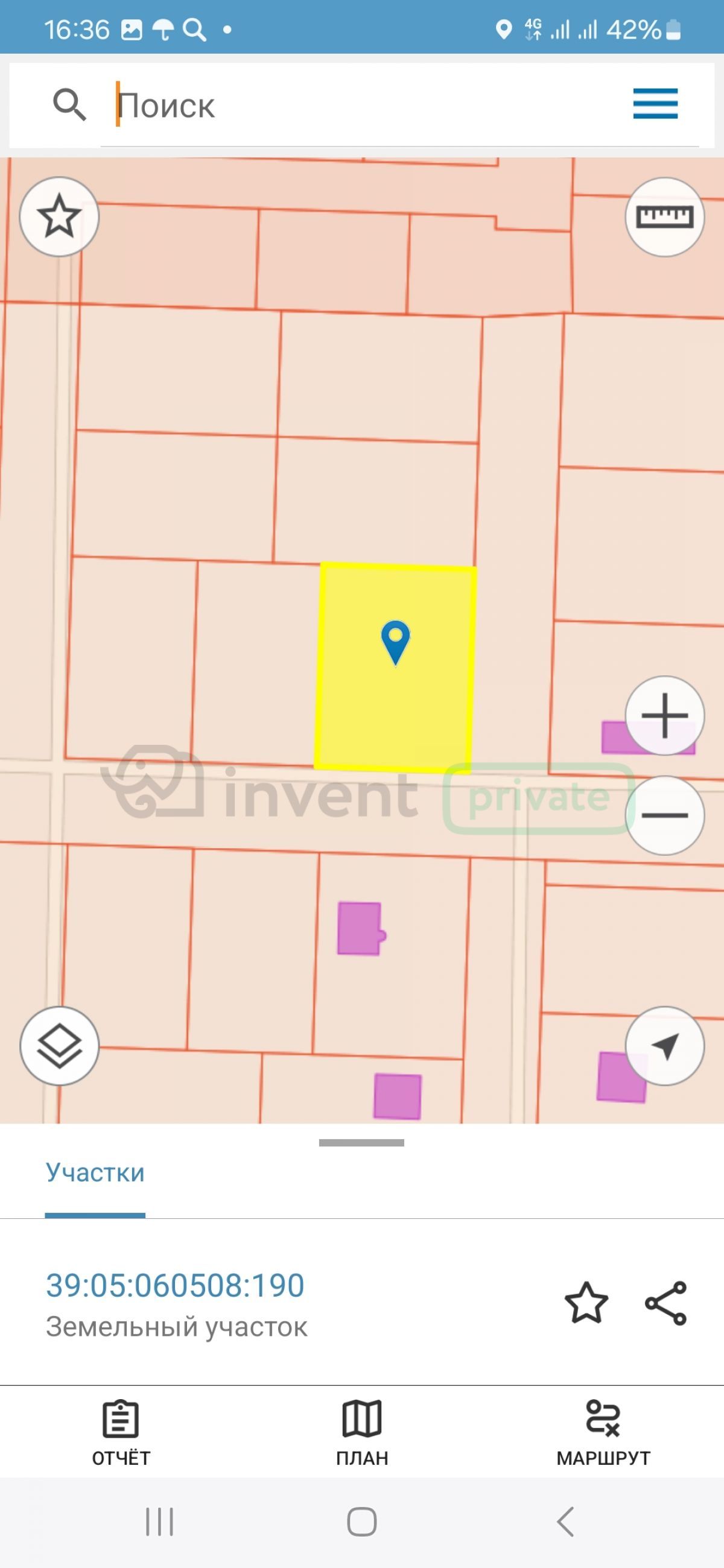
Task: Select the Участки tab
Action: point(95,1172)
